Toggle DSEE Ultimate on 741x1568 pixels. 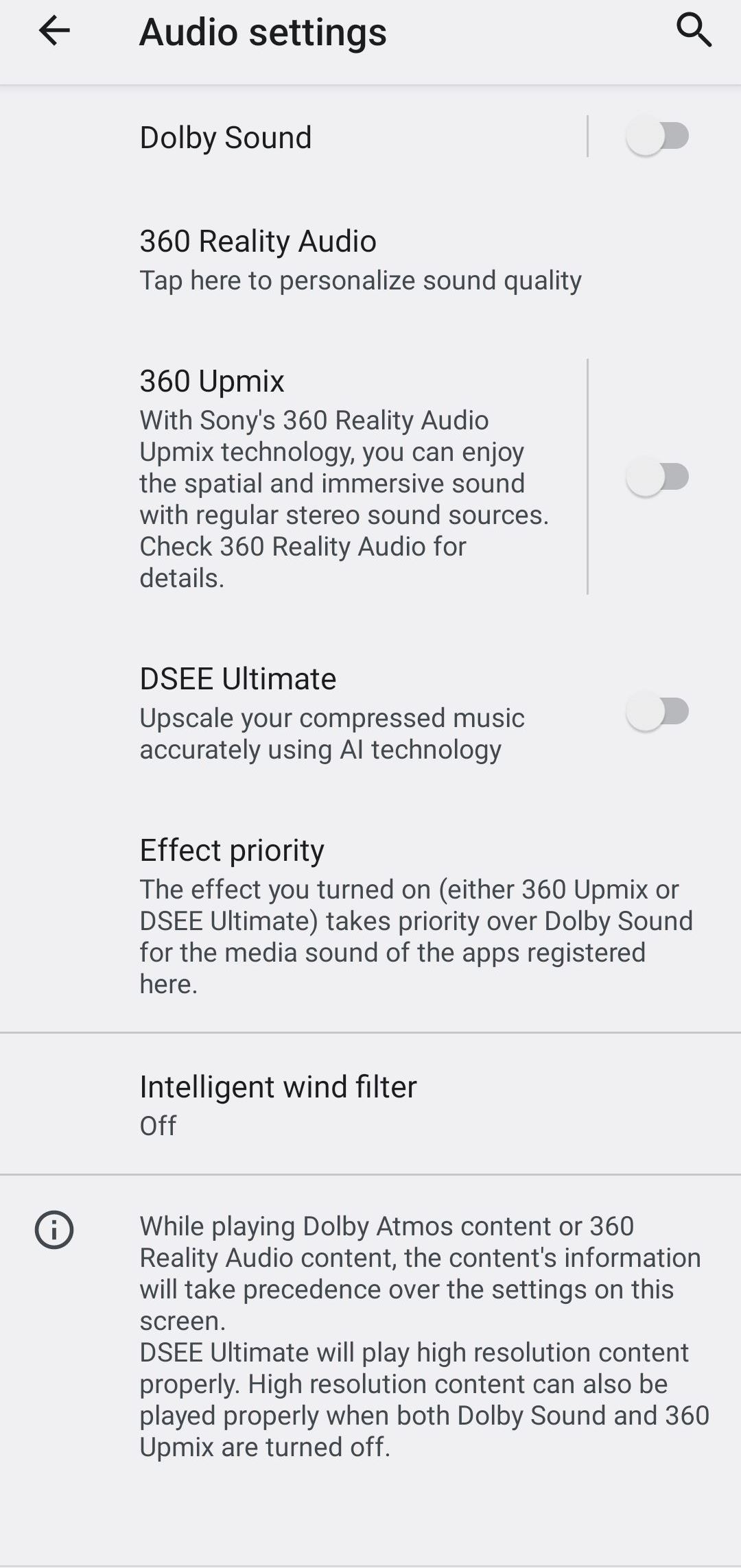tap(657, 712)
